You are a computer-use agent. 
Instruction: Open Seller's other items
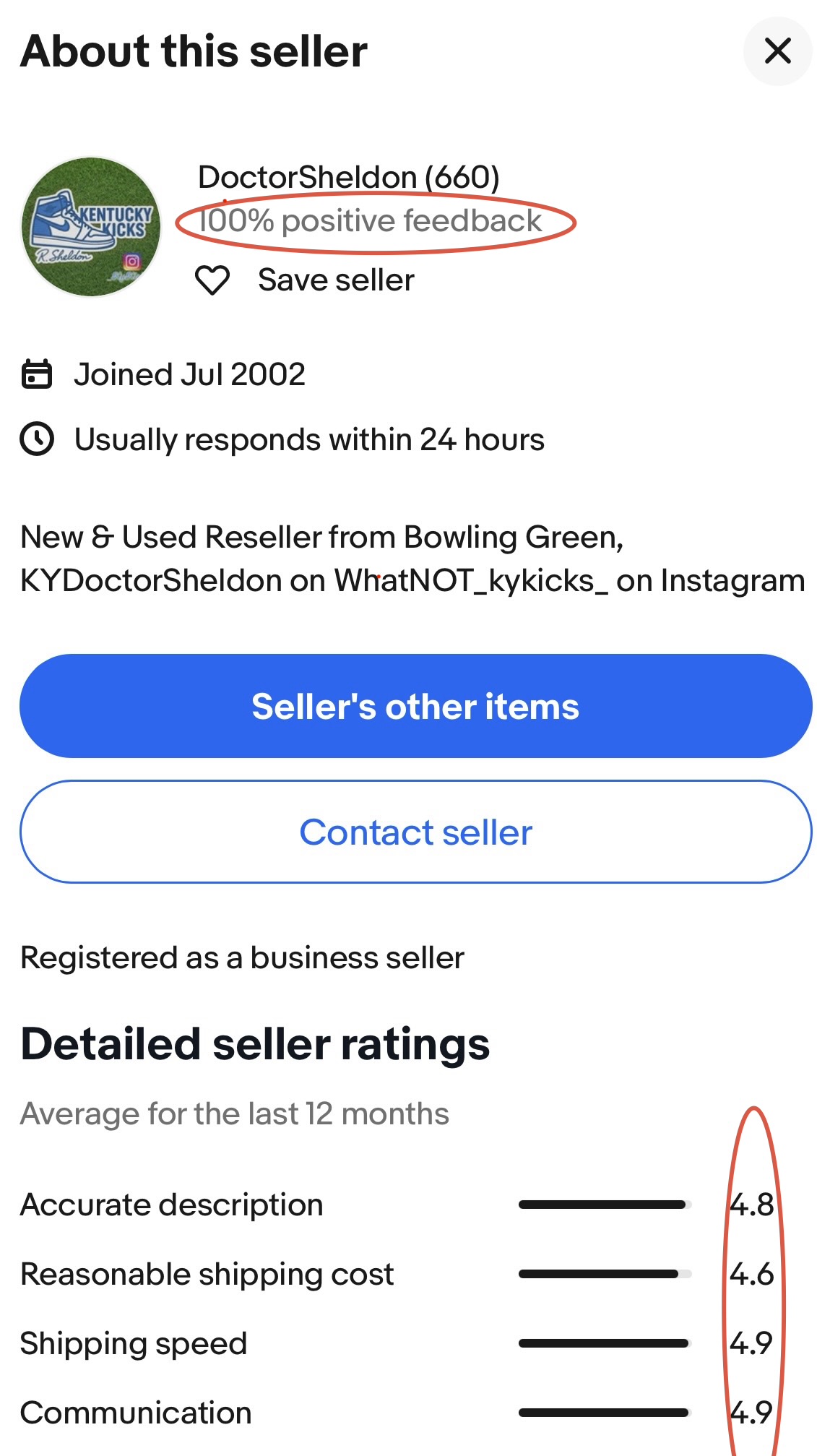pyautogui.click(x=415, y=706)
